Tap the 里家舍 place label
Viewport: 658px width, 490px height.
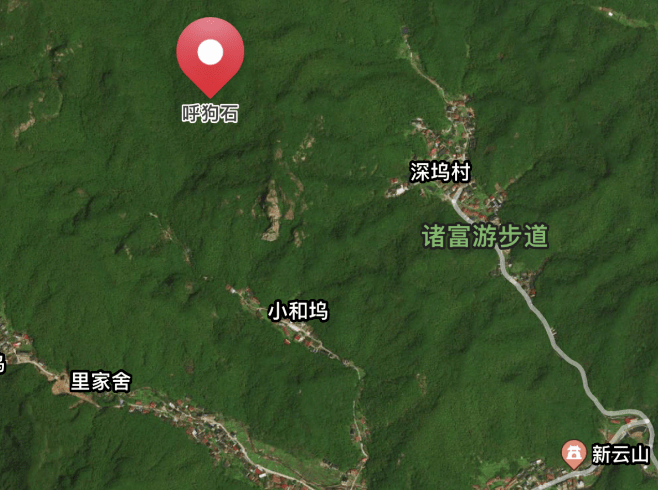point(100,381)
